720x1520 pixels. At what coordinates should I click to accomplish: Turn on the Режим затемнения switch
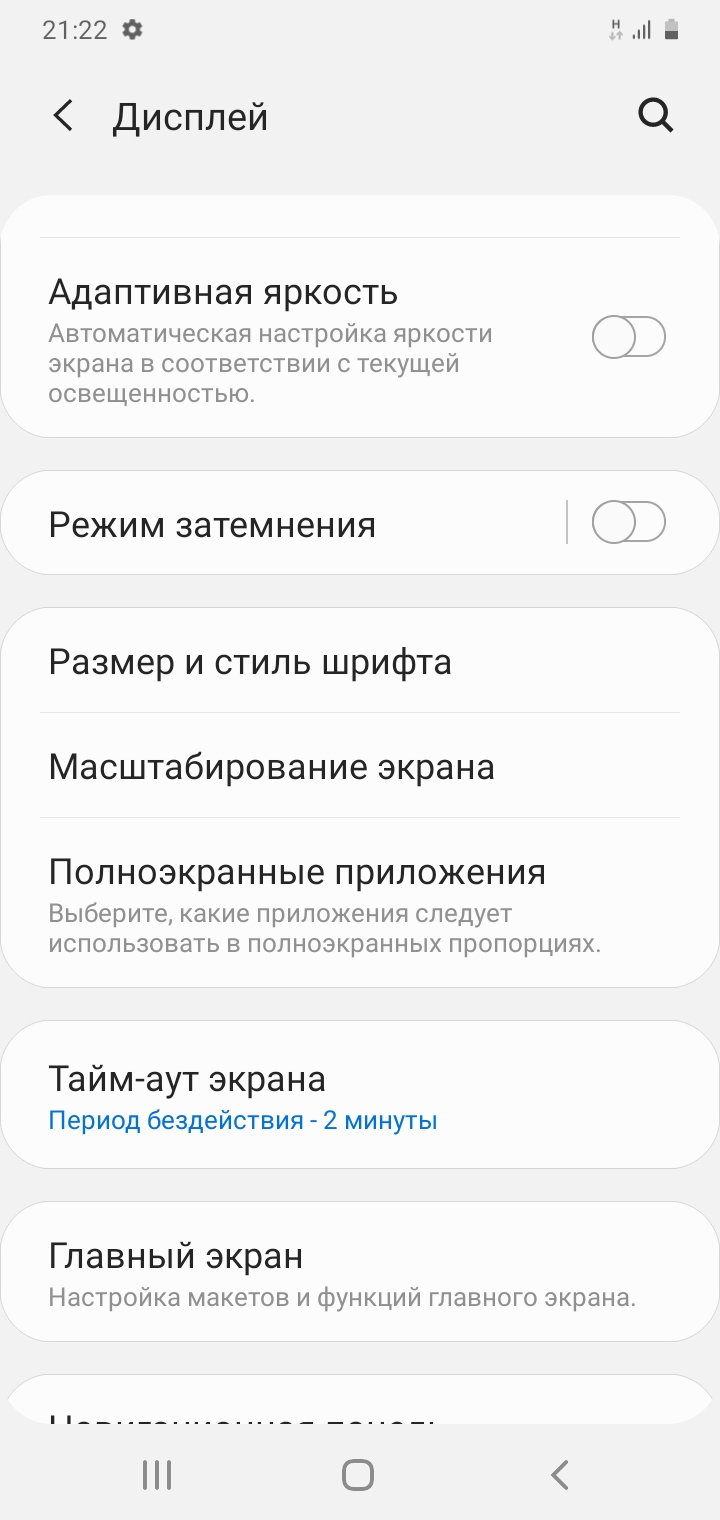point(629,522)
